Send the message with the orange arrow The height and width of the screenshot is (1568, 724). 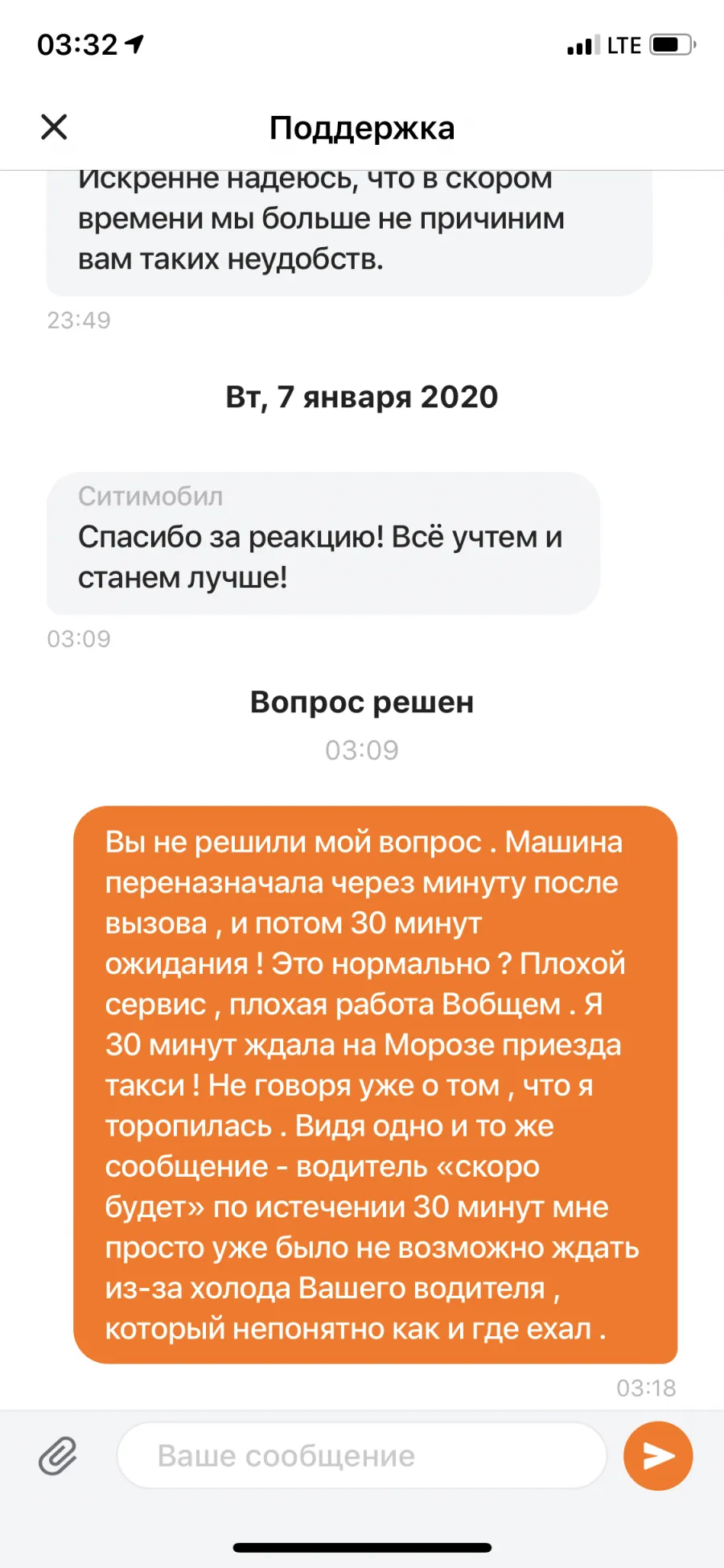click(658, 1455)
